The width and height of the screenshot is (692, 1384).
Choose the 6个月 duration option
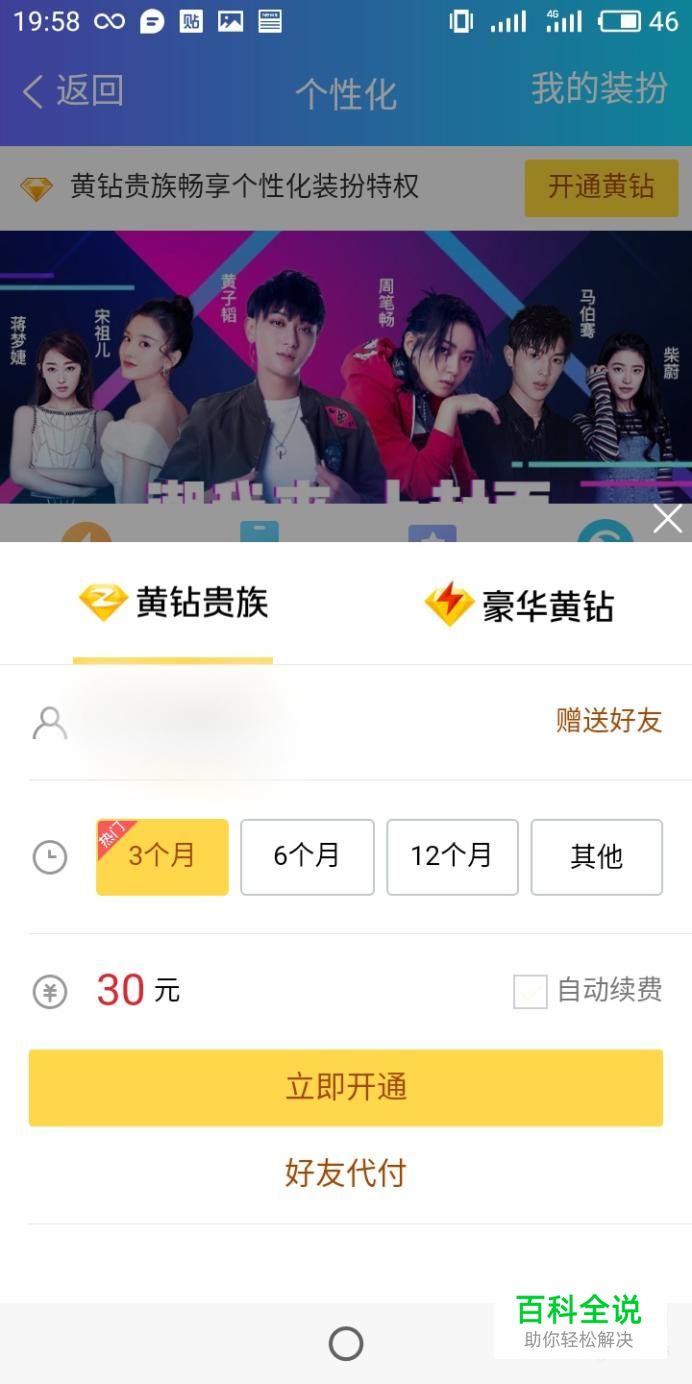click(x=307, y=856)
